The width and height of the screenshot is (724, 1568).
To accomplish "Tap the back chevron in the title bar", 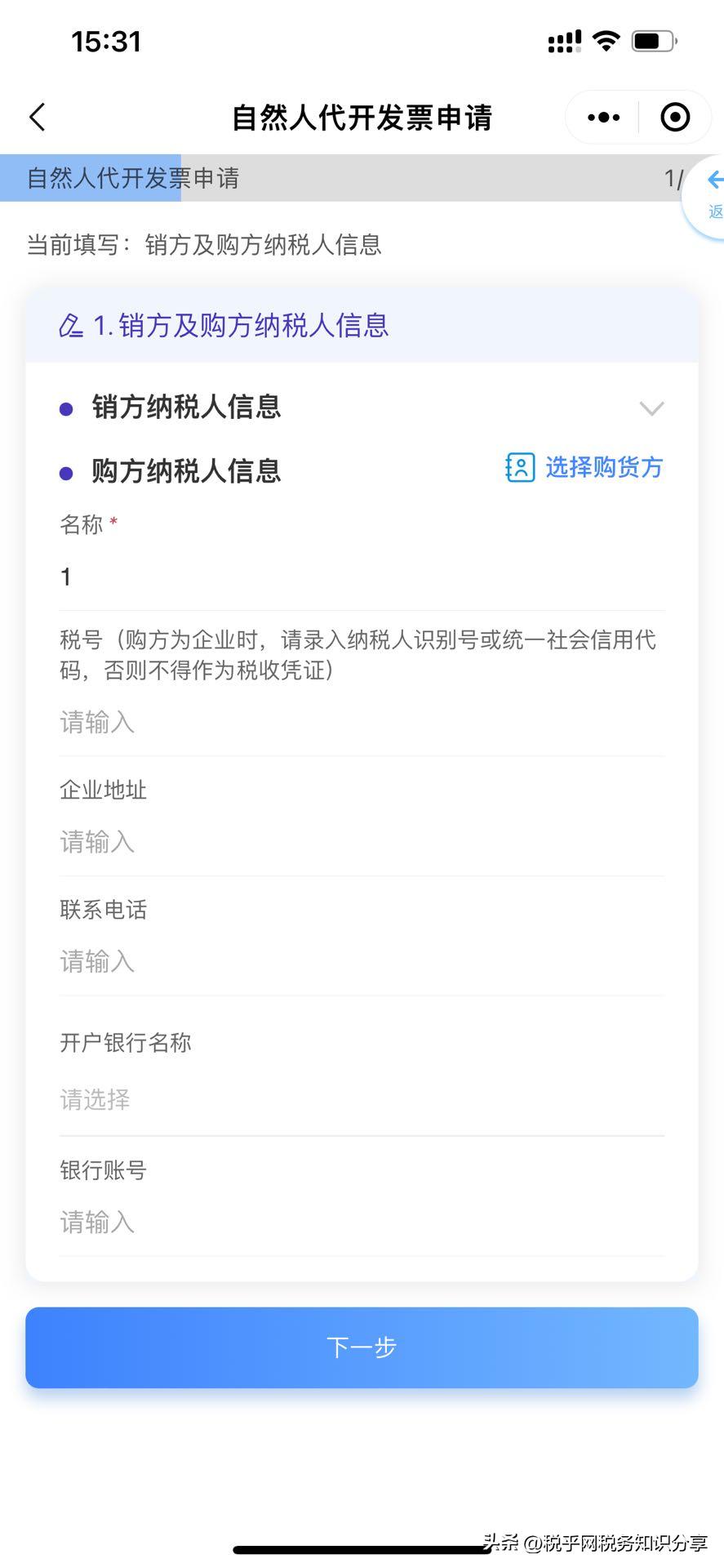I will 37,117.
